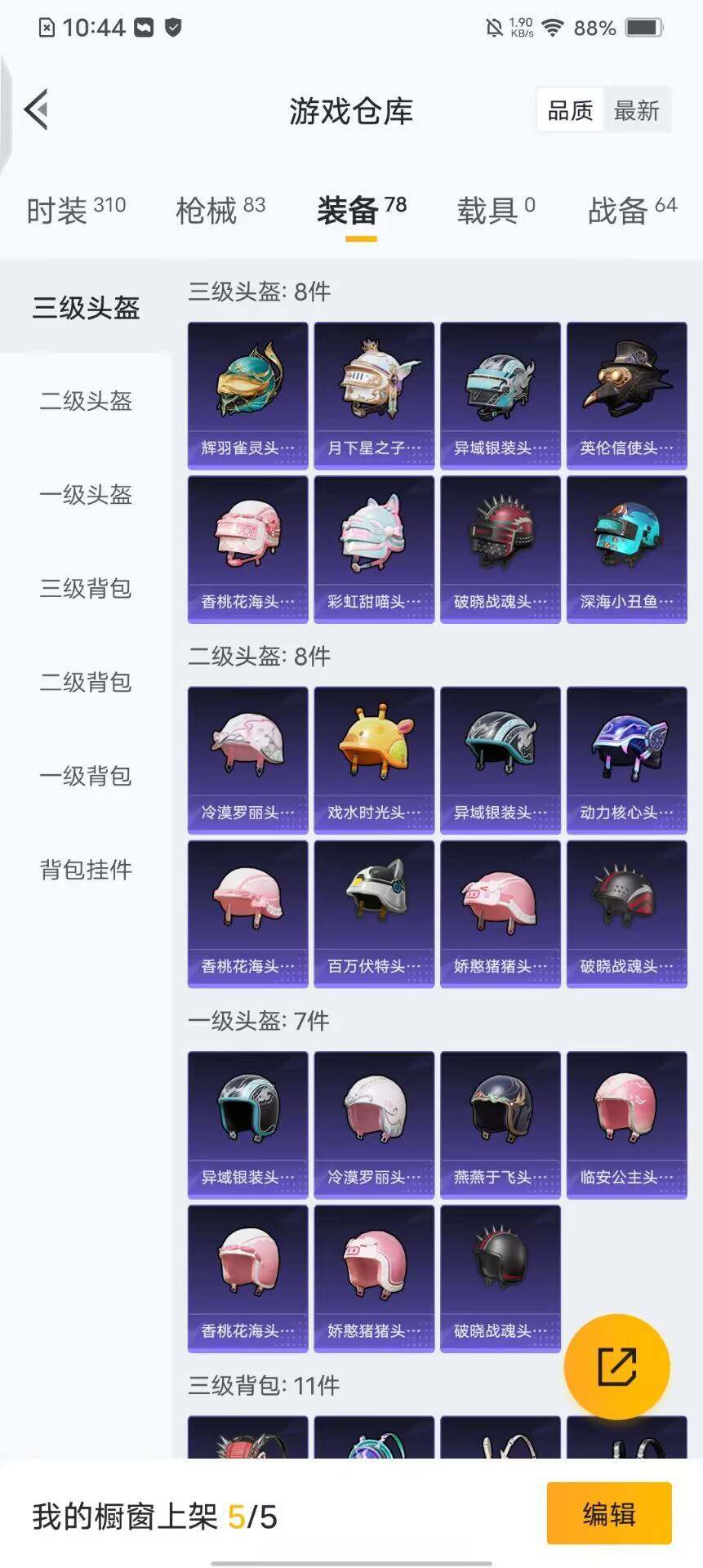Sort items by 品质 quality
Viewport: 703px width, 1568px height.
coord(569,111)
